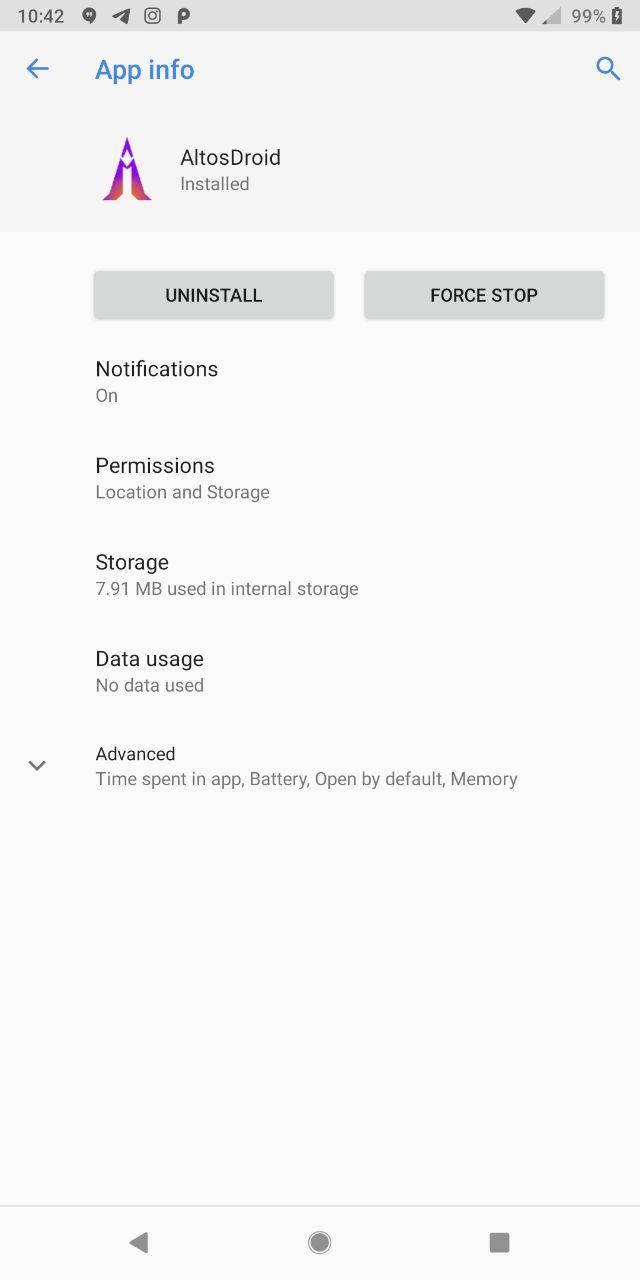Screen dimensions: 640x1280
Task: Open Notifications settings
Action: [320, 382]
